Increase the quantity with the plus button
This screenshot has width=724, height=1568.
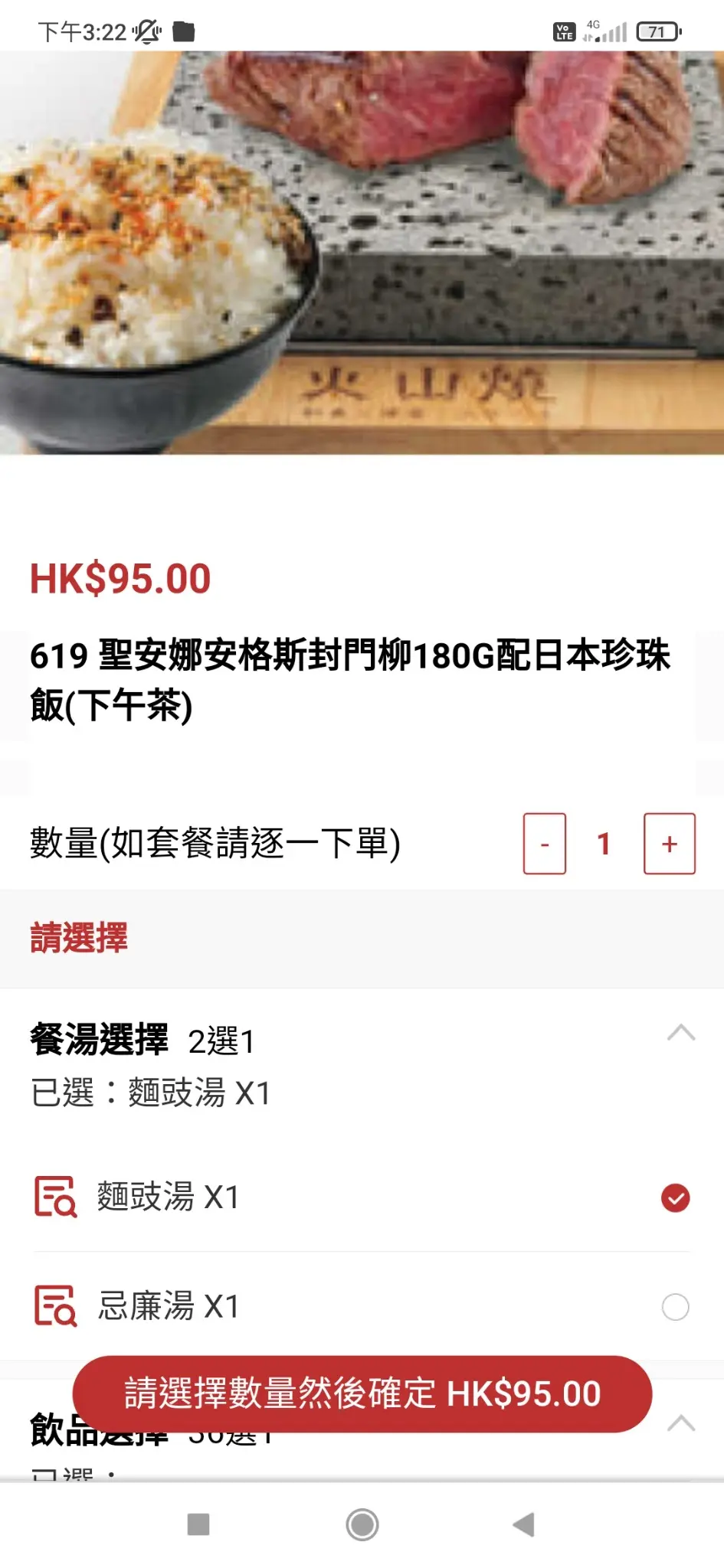(x=669, y=844)
